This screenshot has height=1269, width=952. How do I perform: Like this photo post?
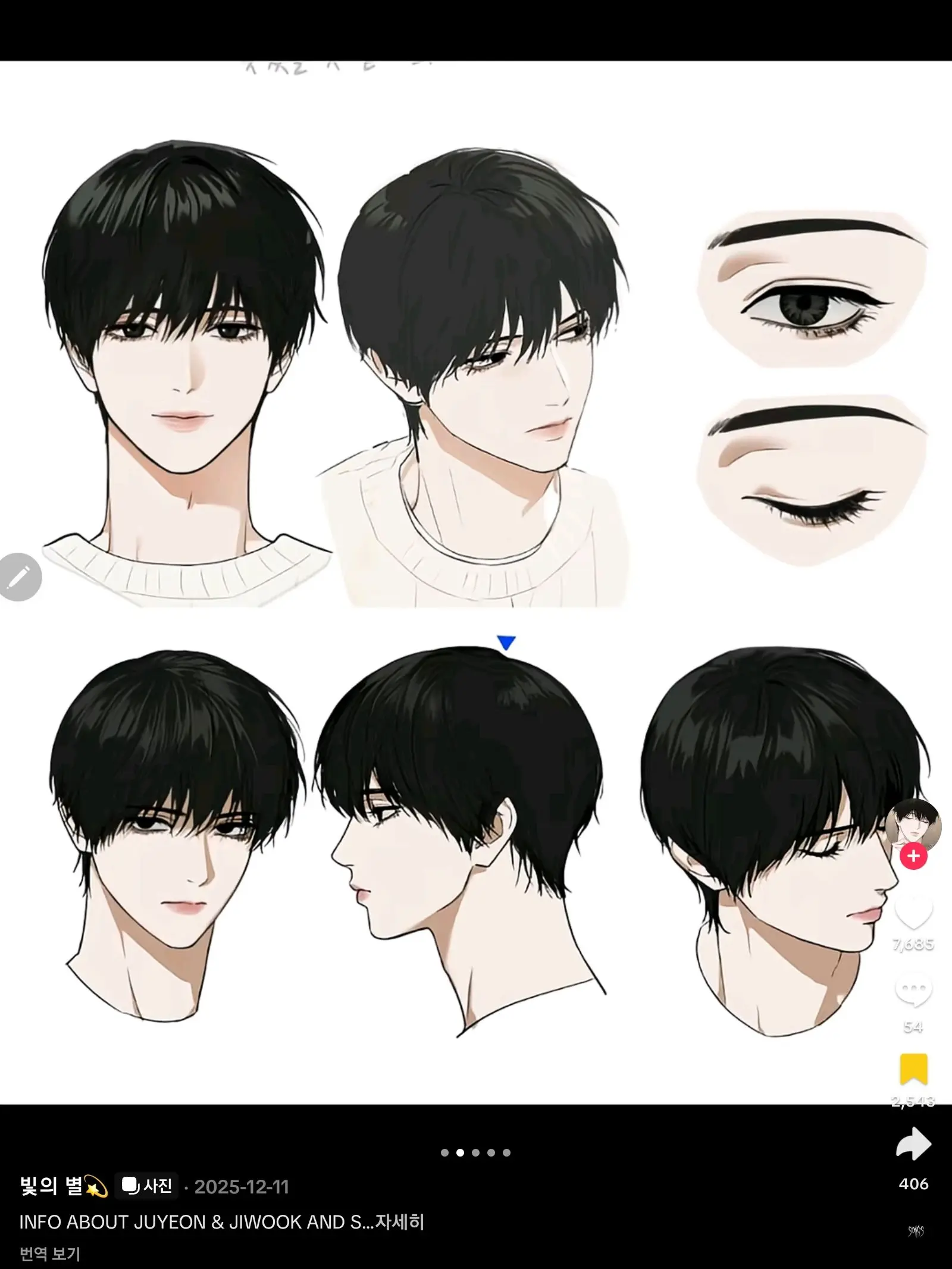(x=913, y=913)
